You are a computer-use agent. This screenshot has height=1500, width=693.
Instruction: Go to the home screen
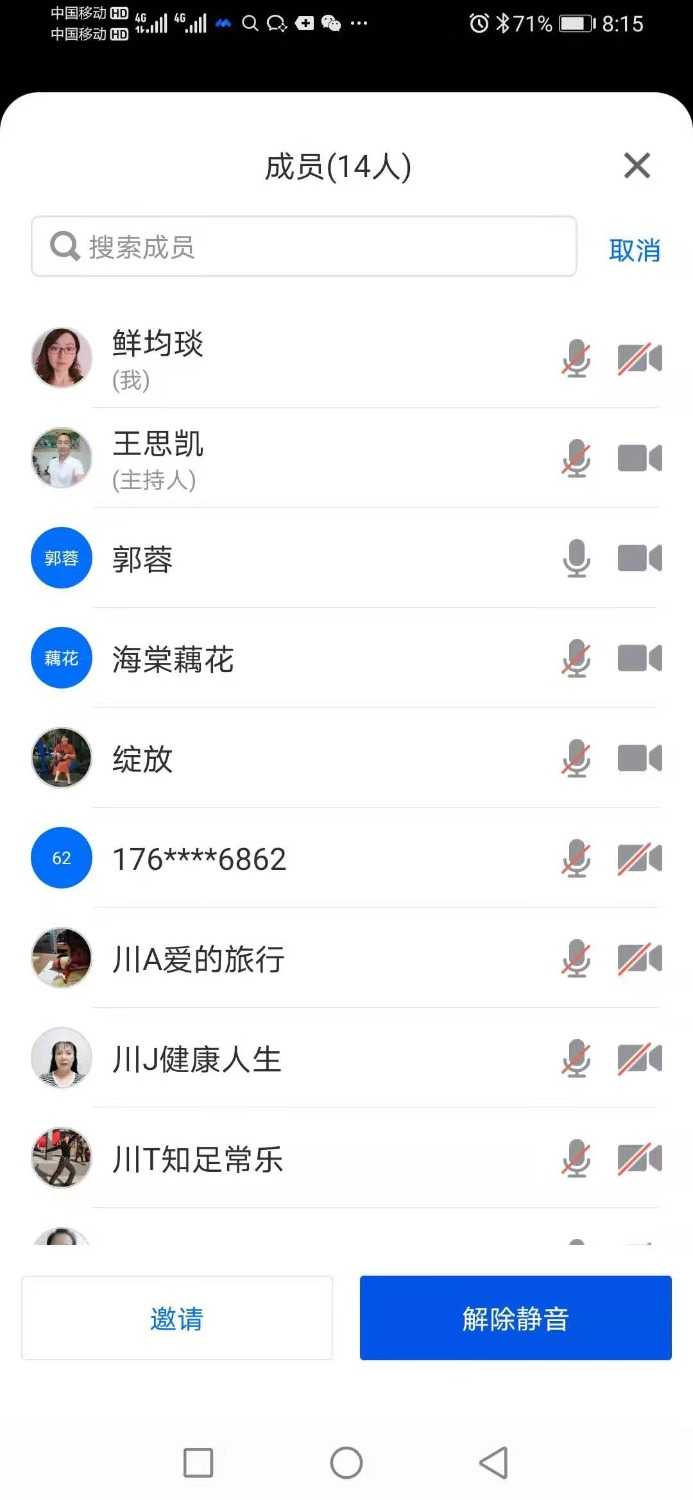346,1463
